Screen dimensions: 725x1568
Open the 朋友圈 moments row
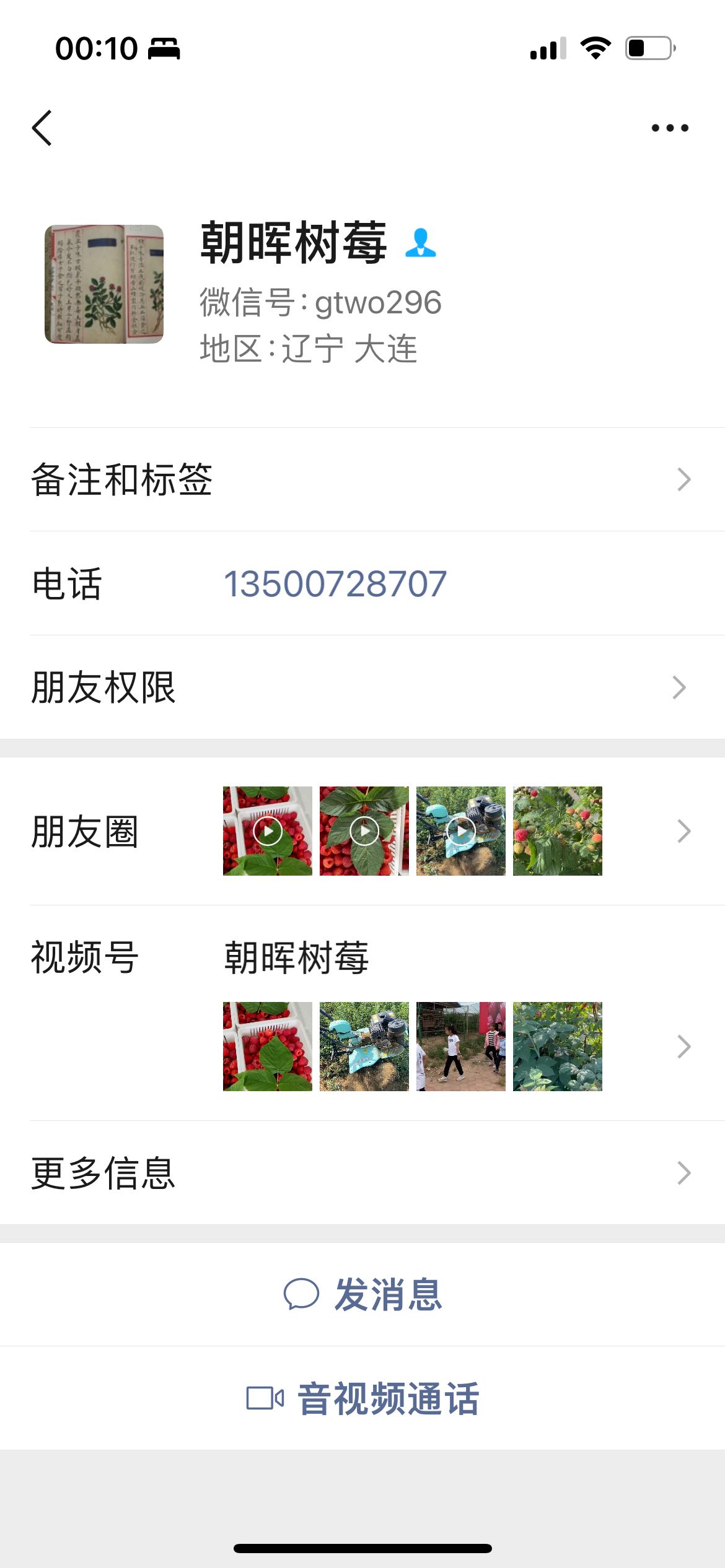(x=362, y=831)
